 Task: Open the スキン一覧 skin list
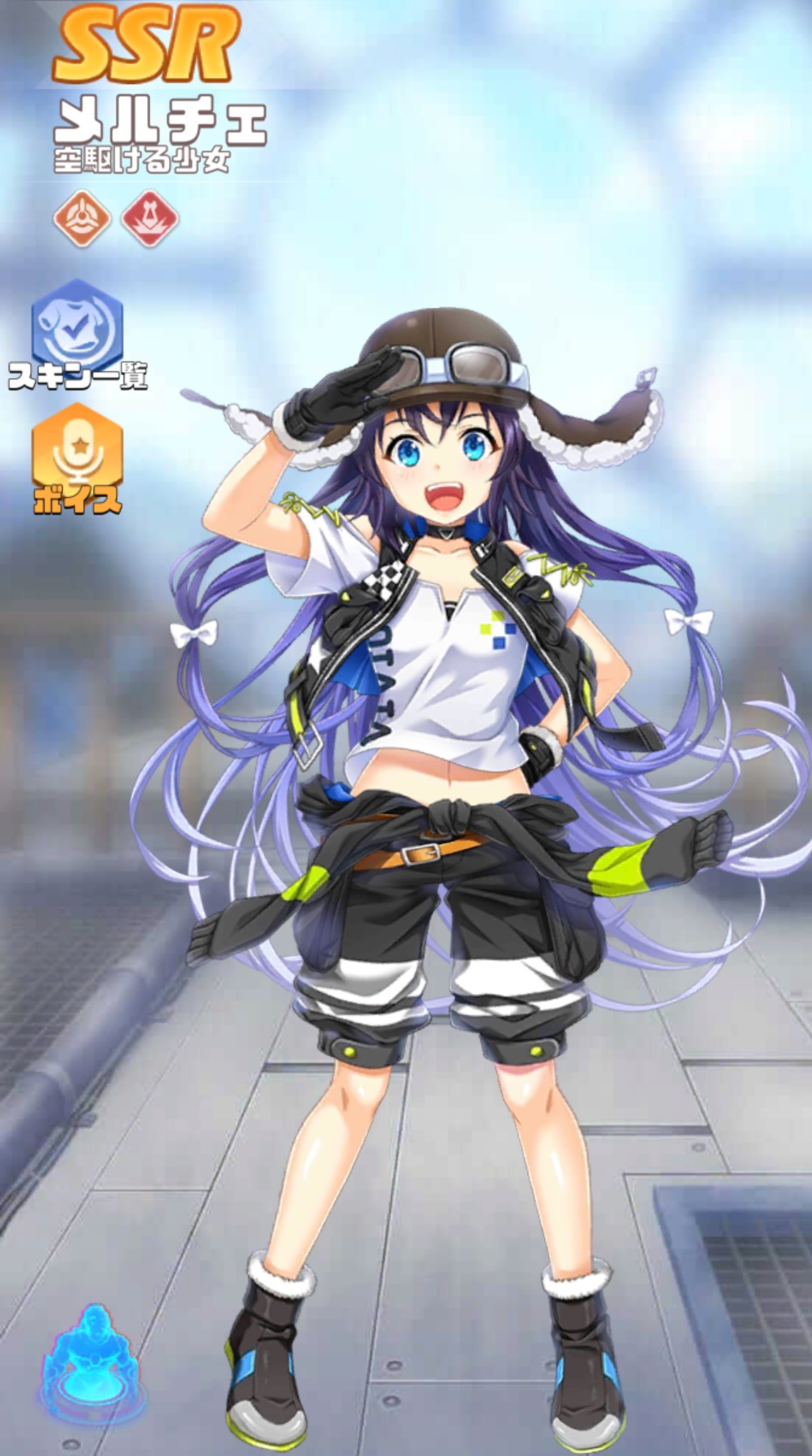[77, 332]
